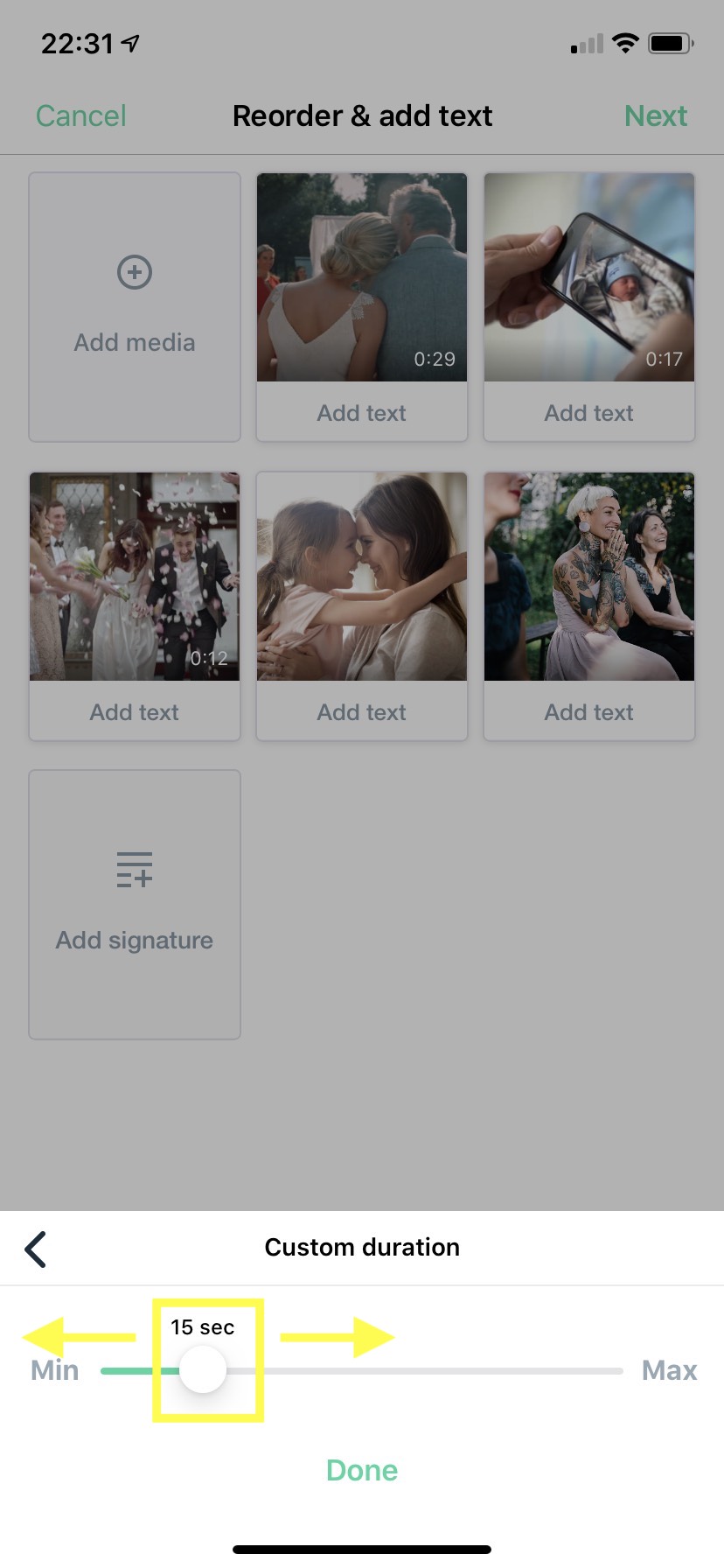Screen dimensions: 724x1568
Task: Go back from Custom duration panel
Action: (36, 1249)
